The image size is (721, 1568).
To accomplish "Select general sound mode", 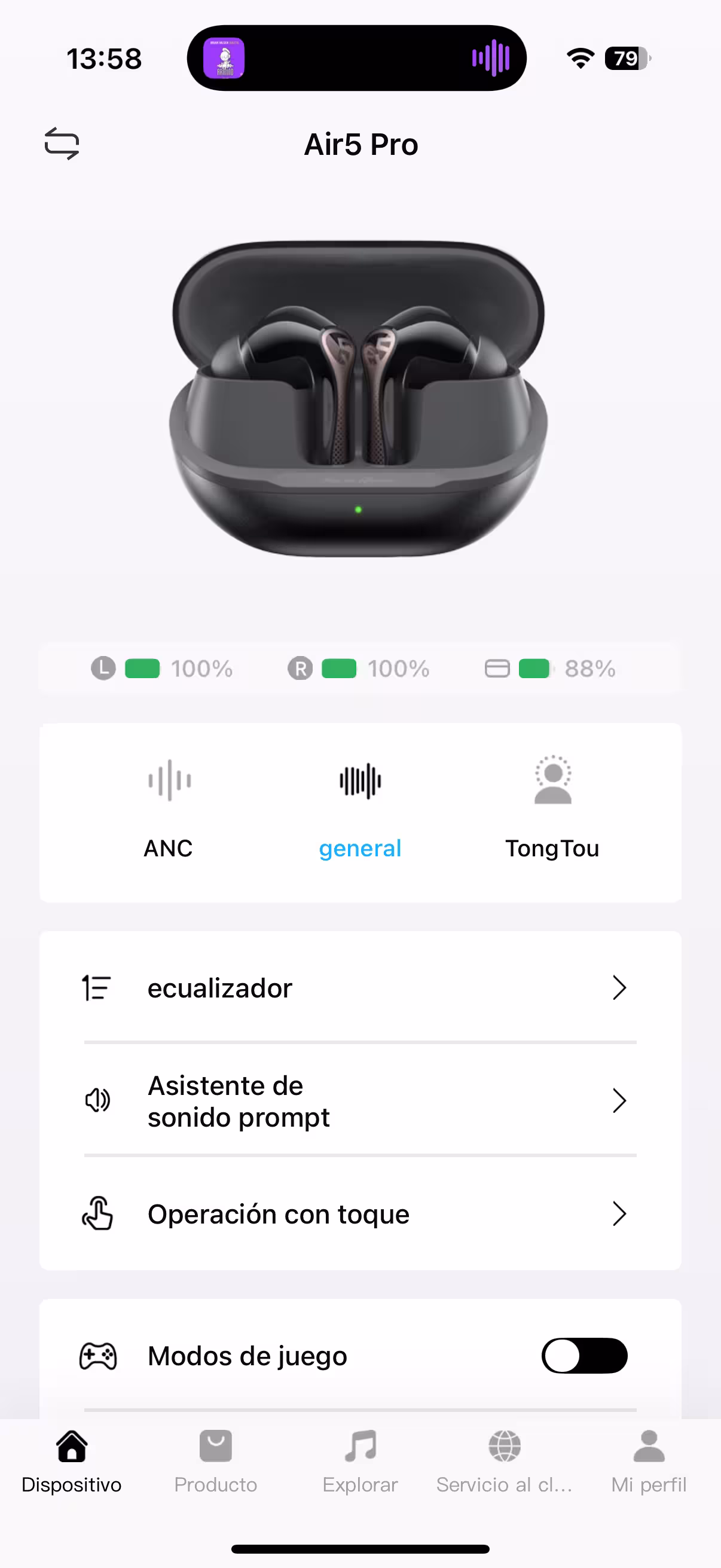I will 360,807.
